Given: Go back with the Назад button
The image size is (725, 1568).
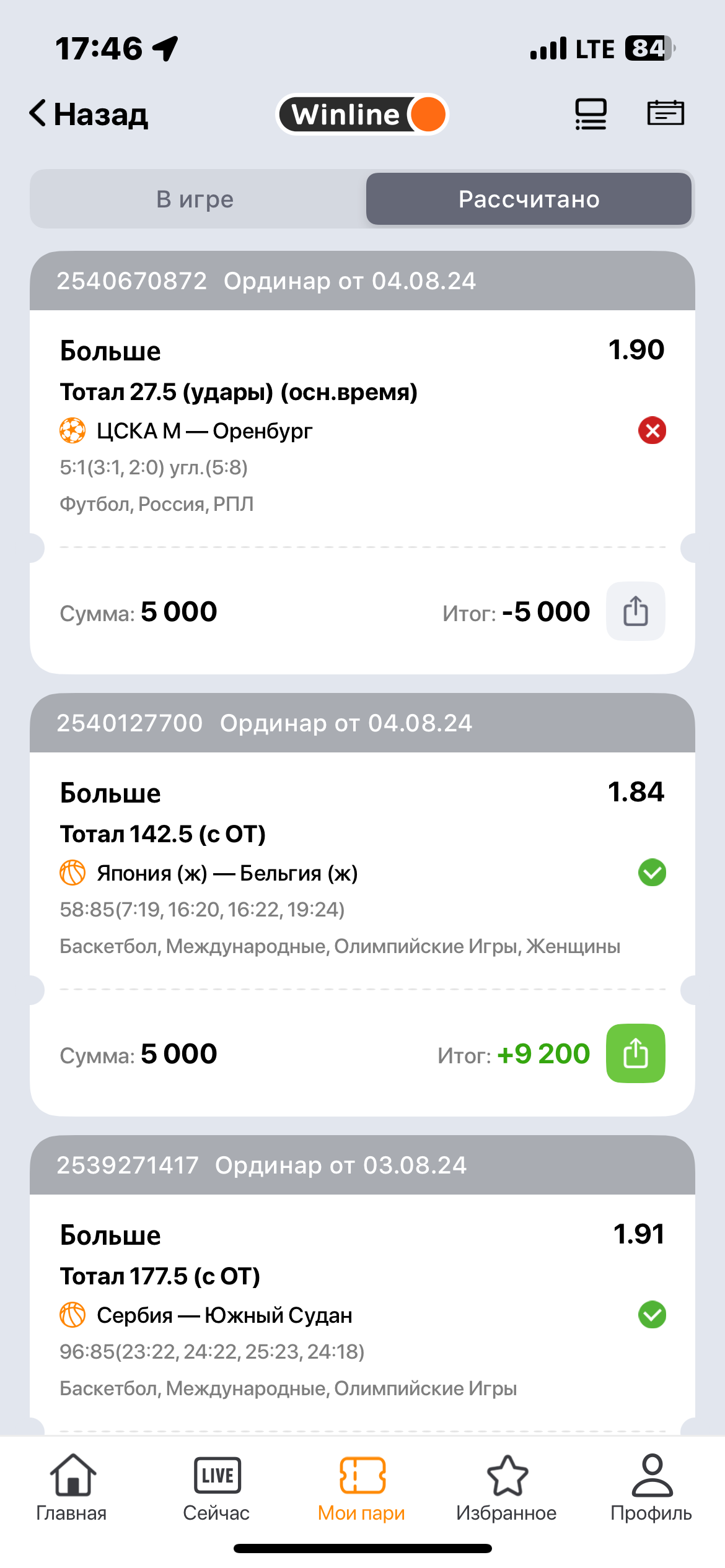Looking at the screenshot, I should tap(89, 114).
